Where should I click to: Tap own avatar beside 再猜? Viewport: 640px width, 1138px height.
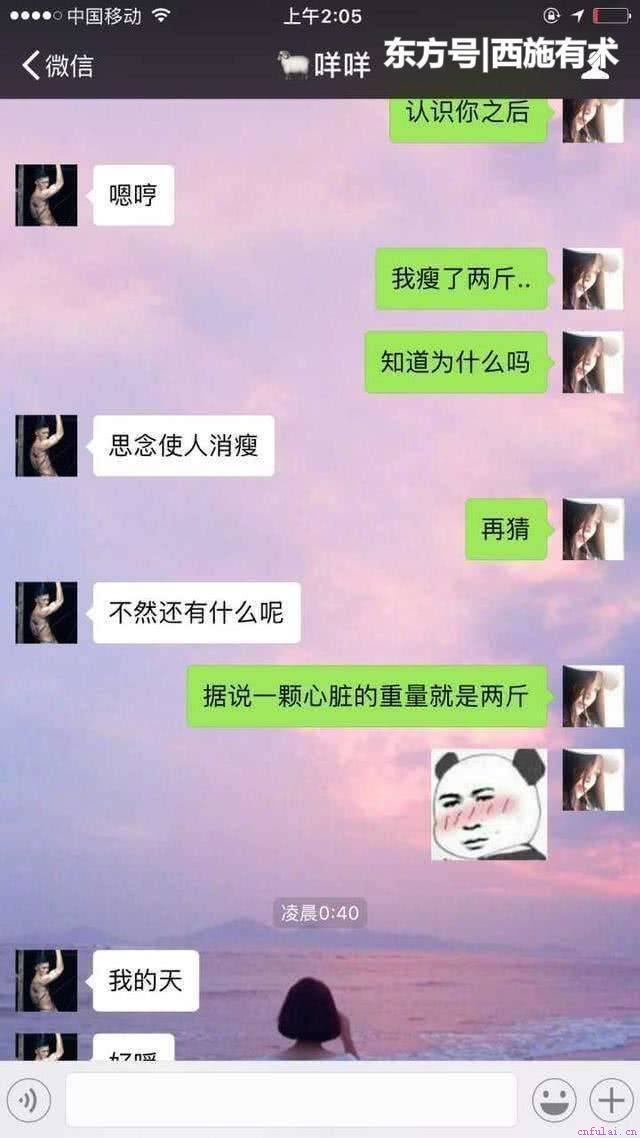point(592,529)
